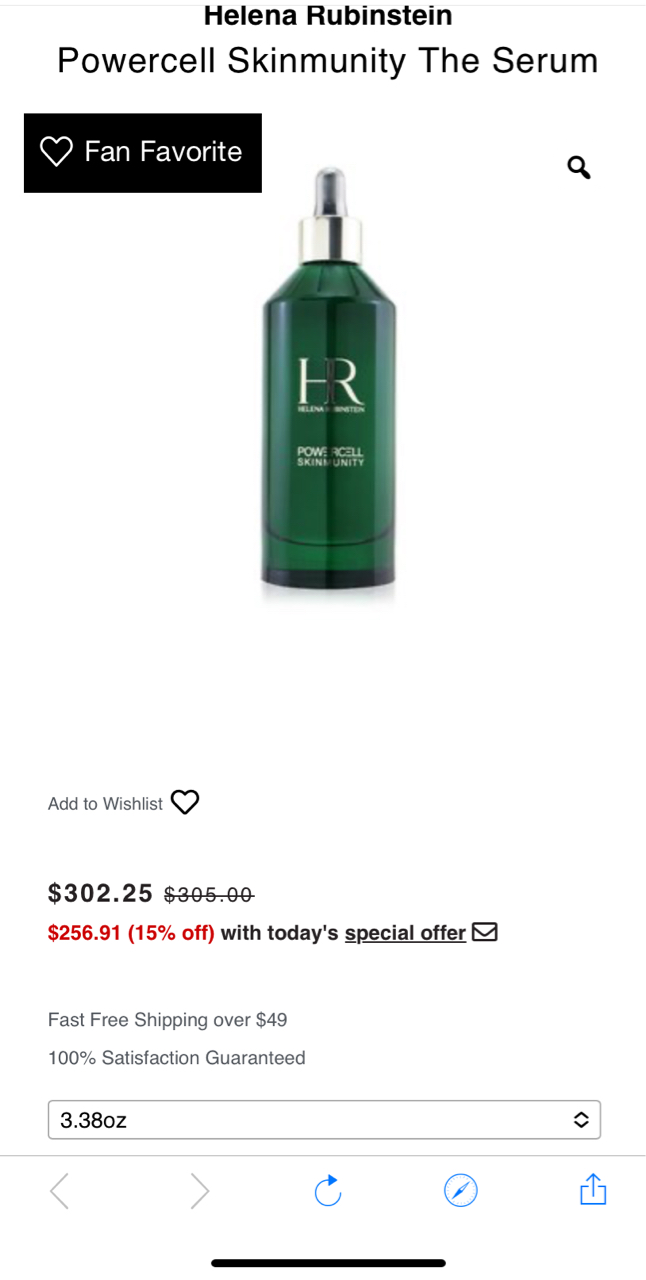646x1280 pixels.
Task: Zoom the product image with the magnifier icon
Action: [x=579, y=167]
